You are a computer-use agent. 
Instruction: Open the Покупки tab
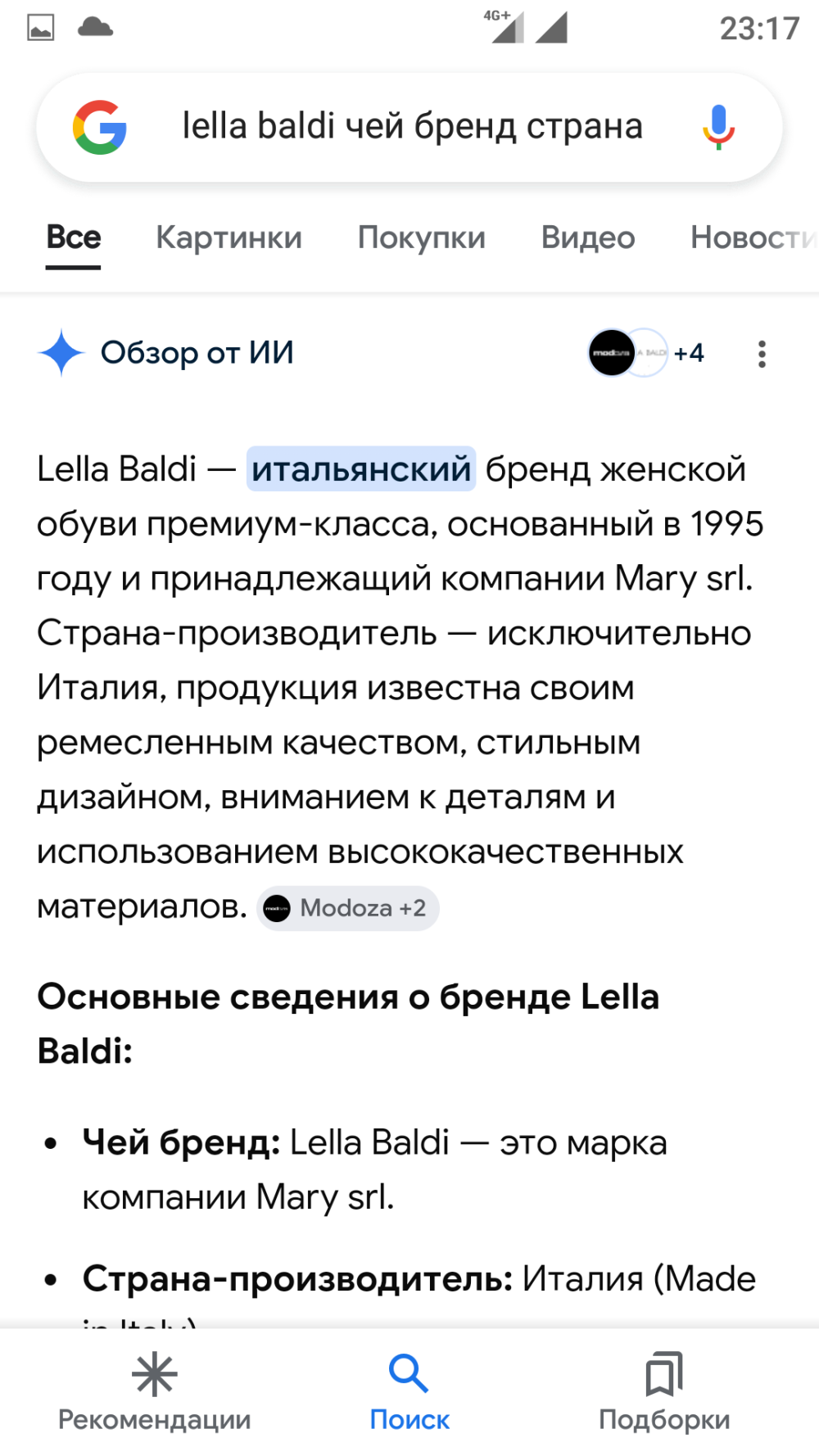[423, 238]
